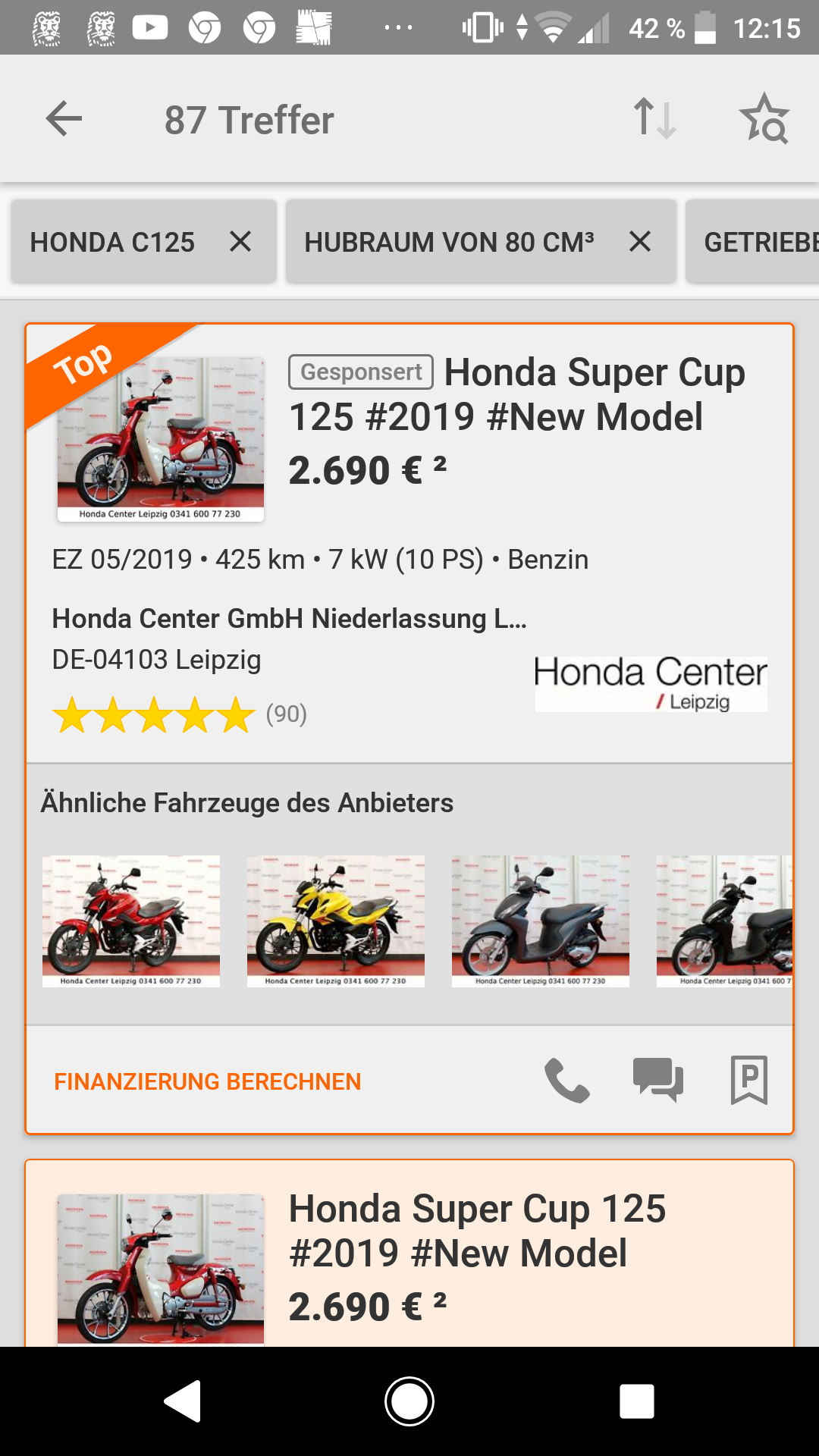Open the black scooter under Ähnliche Fahrzeuge
Screen dimensions: 819x1456
(x=724, y=921)
